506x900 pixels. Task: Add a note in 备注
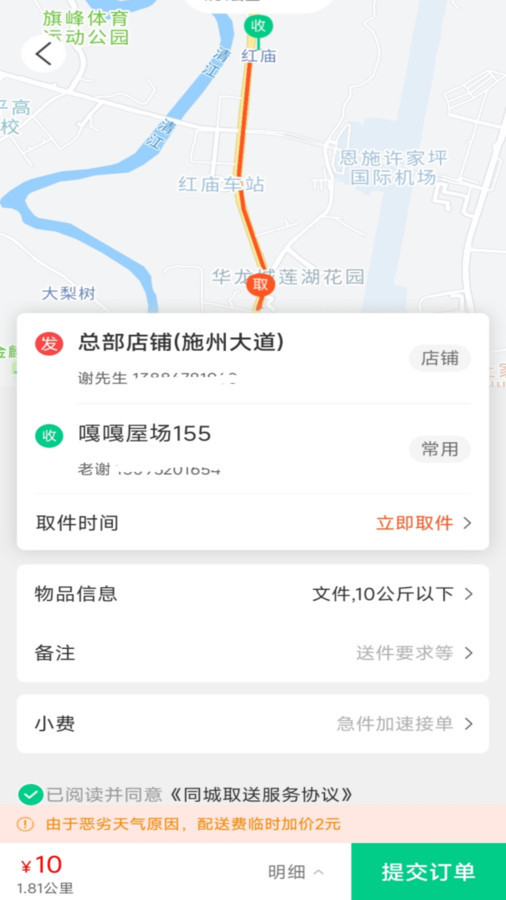click(x=253, y=653)
